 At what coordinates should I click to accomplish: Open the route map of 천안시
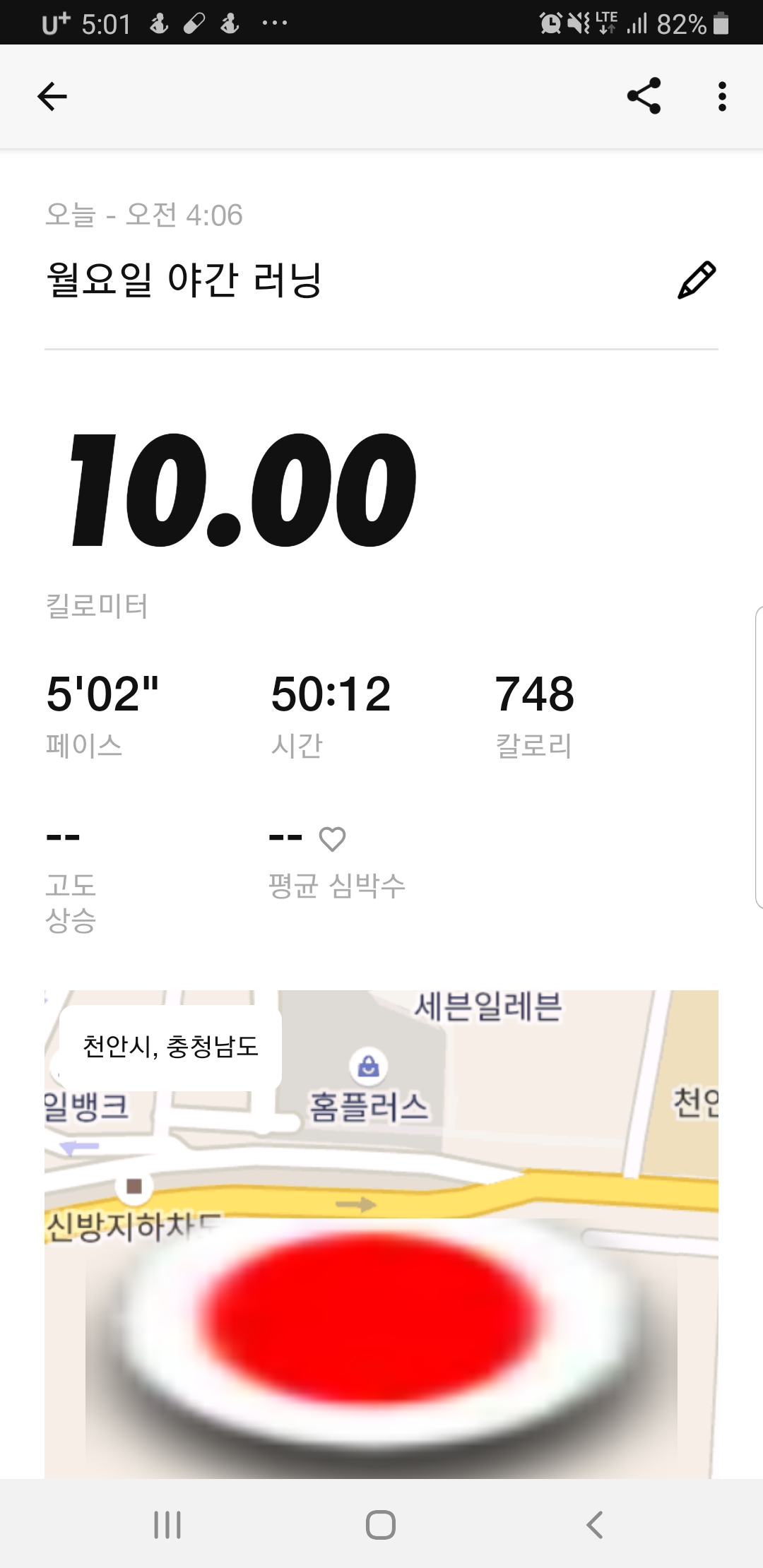[x=381, y=1234]
